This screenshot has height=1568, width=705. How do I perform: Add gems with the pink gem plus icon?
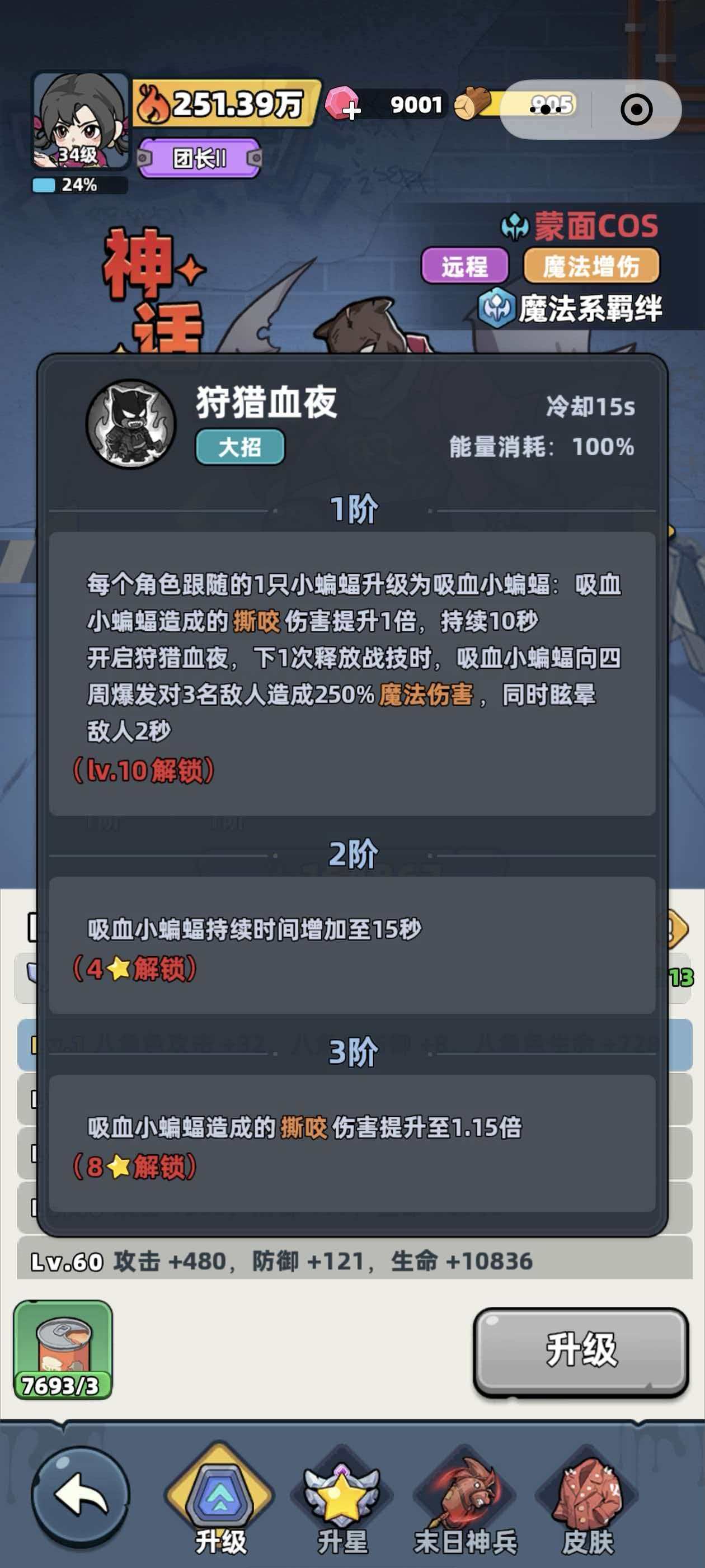point(343,104)
